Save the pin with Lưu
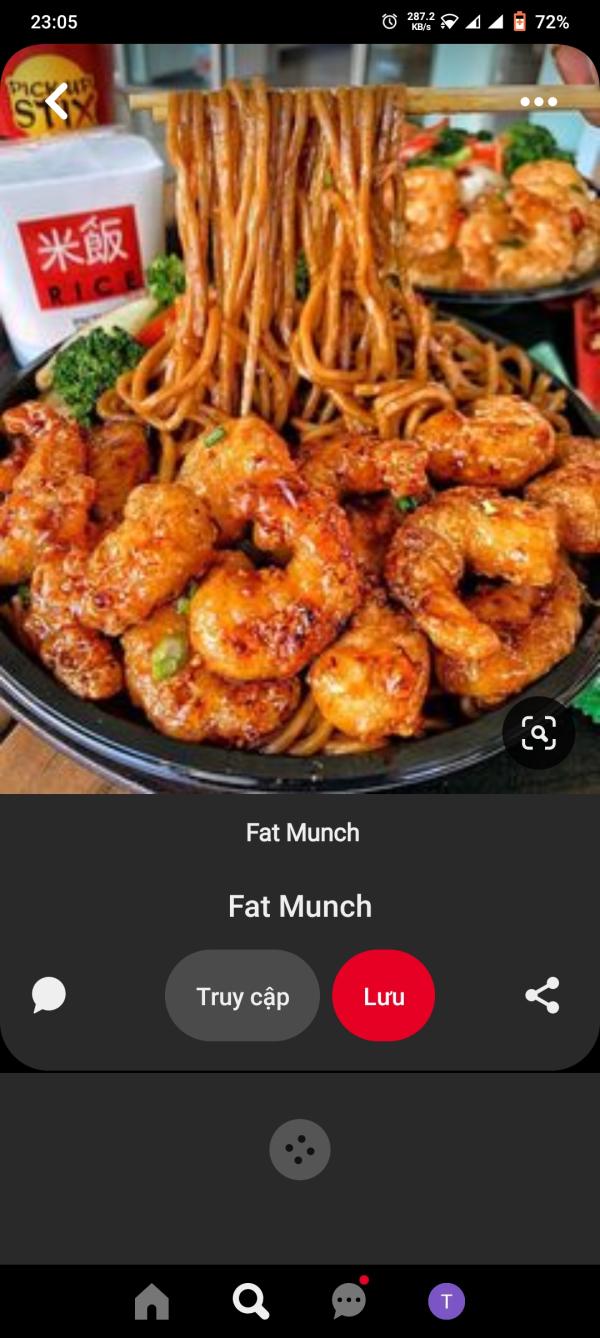The image size is (600, 1338). coord(384,996)
